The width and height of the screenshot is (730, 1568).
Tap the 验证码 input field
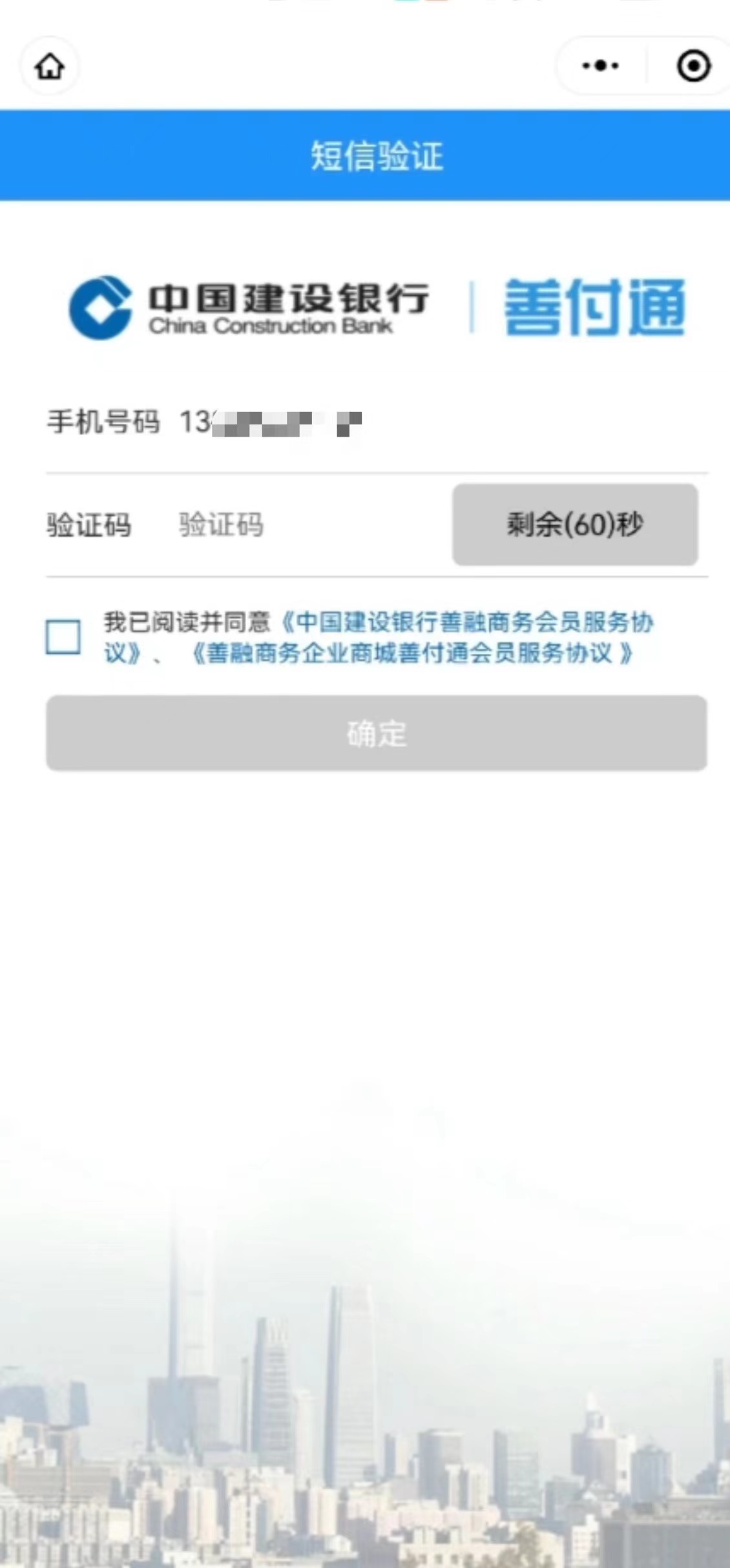pyautogui.click(x=304, y=525)
